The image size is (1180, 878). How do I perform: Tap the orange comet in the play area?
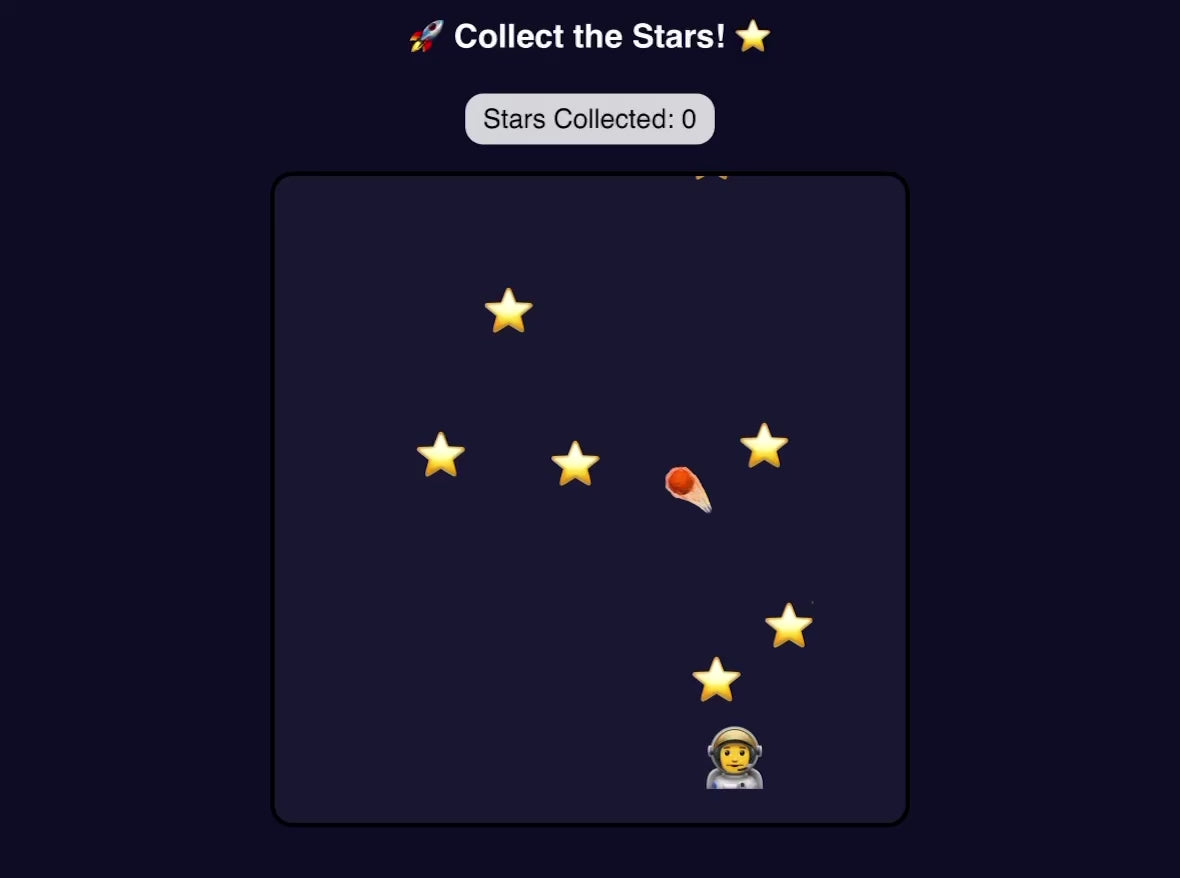[686, 487]
